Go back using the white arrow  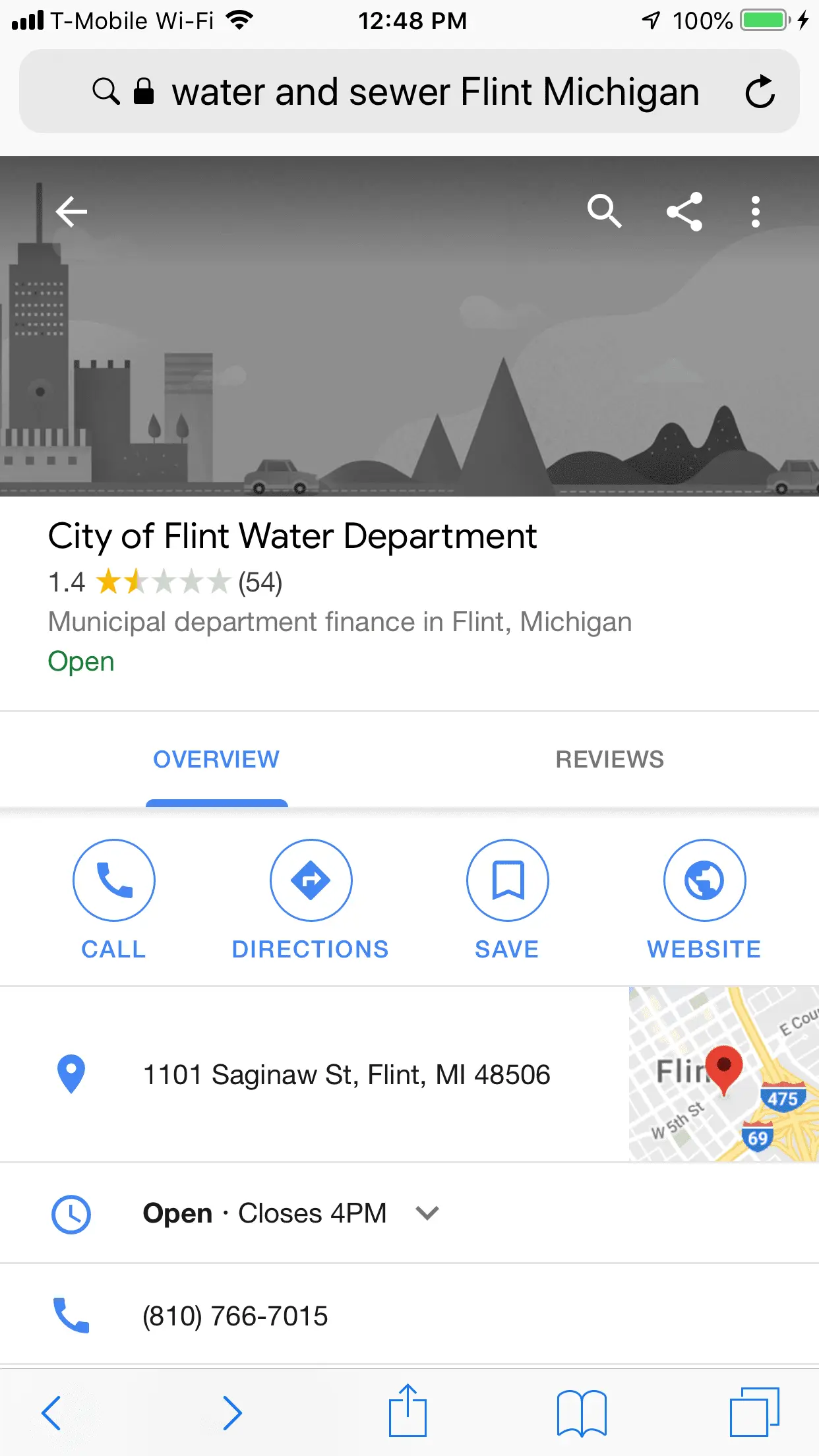(x=72, y=212)
